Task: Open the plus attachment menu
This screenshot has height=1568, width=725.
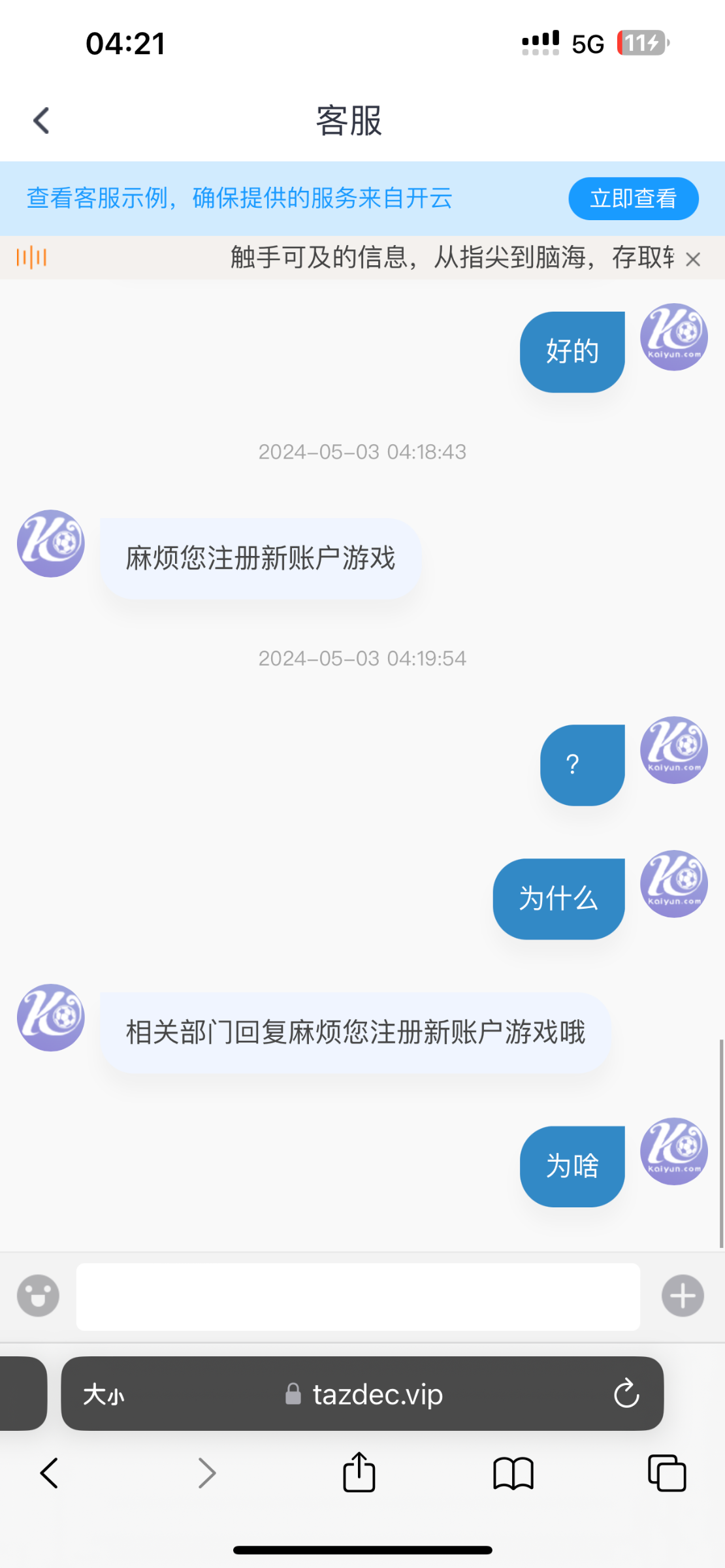Action: point(683,1296)
